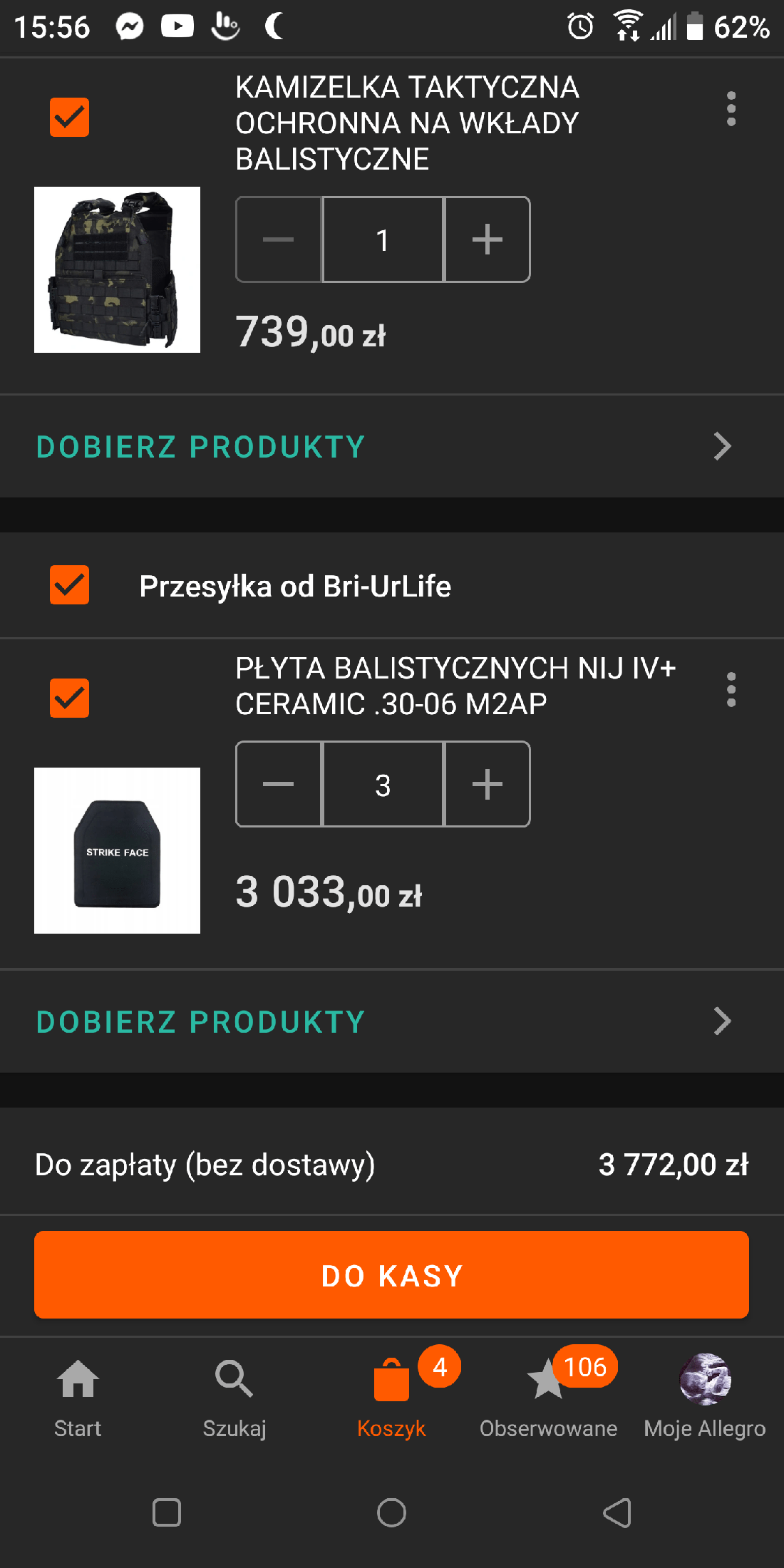The image size is (784, 1568).
Task: Increase KAMIZELKA TAKTYCZNA quantity by one
Action: point(488,239)
